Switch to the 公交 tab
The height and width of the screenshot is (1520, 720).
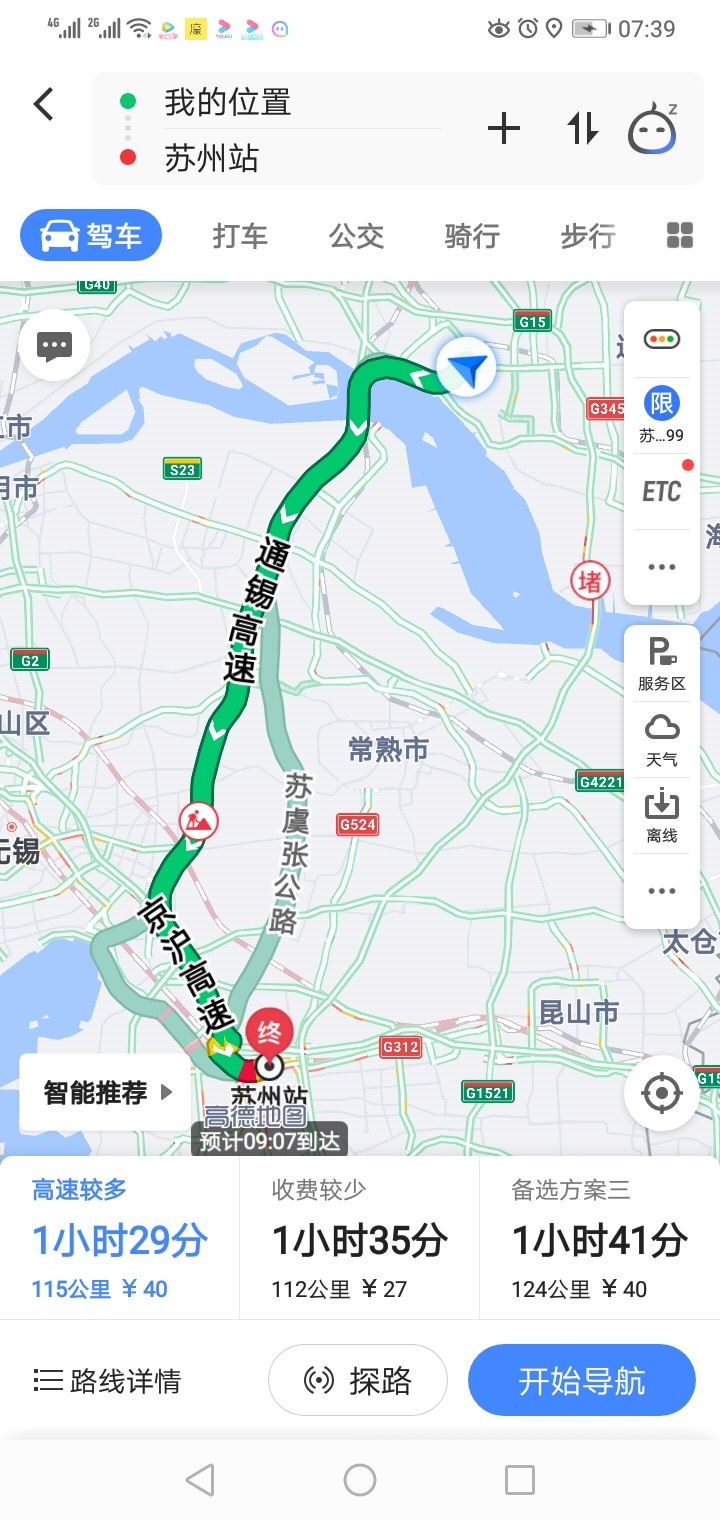pyautogui.click(x=357, y=236)
